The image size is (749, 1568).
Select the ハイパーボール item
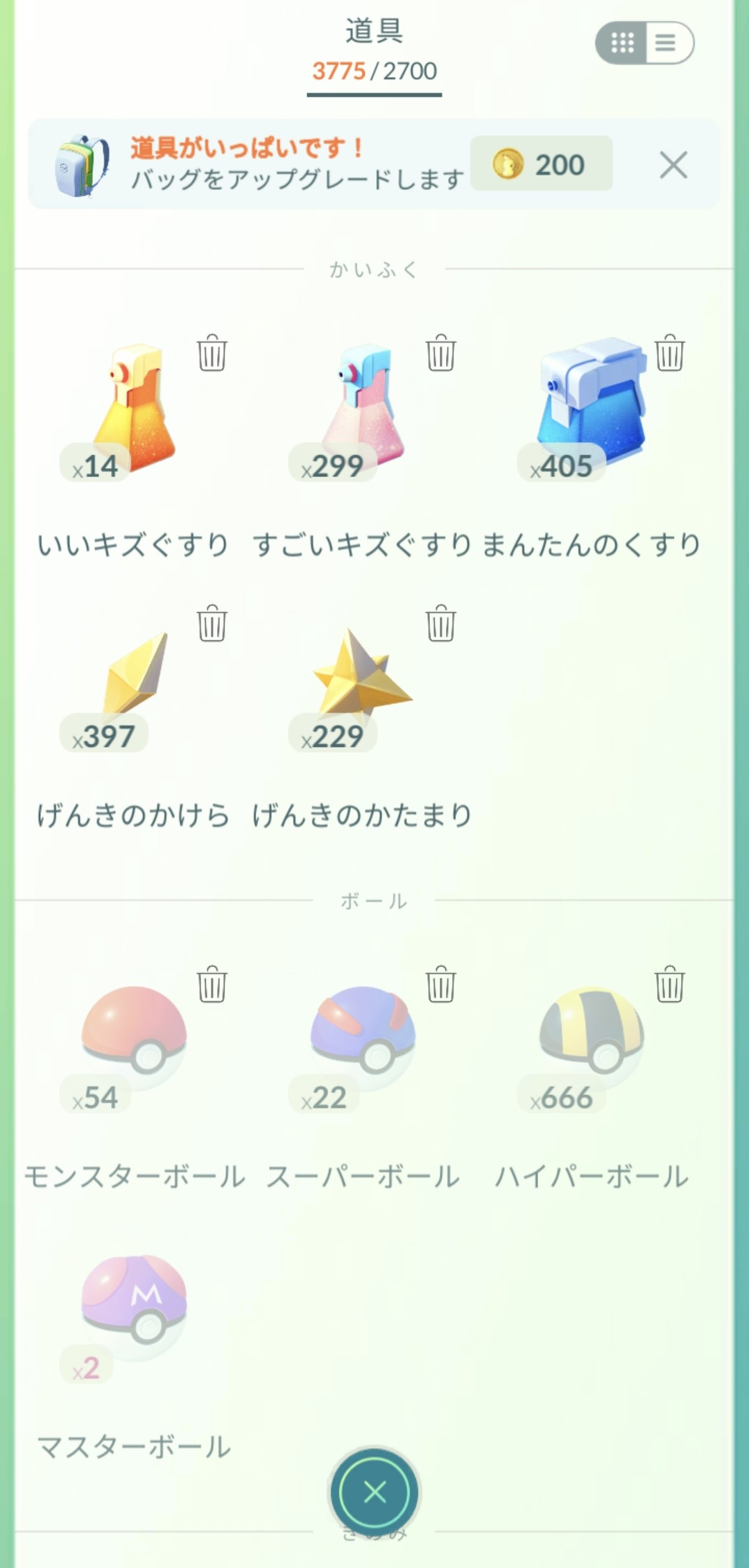(592, 1033)
